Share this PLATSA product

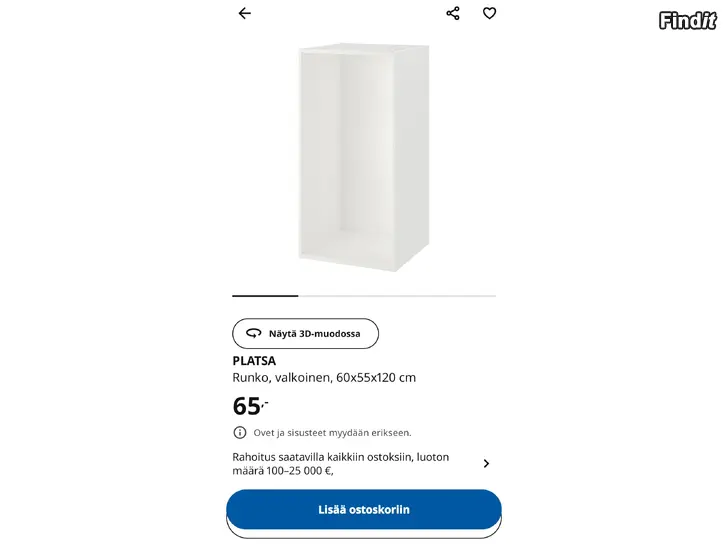pos(453,14)
